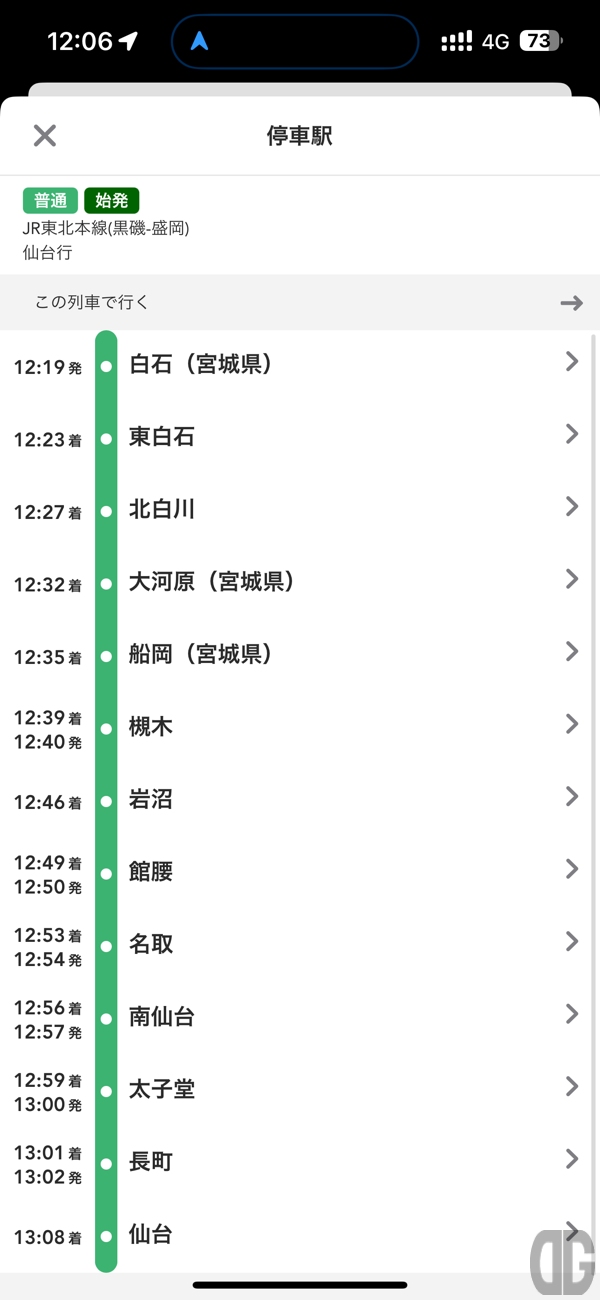Open the 岩沼 stop row

(x=300, y=800)
